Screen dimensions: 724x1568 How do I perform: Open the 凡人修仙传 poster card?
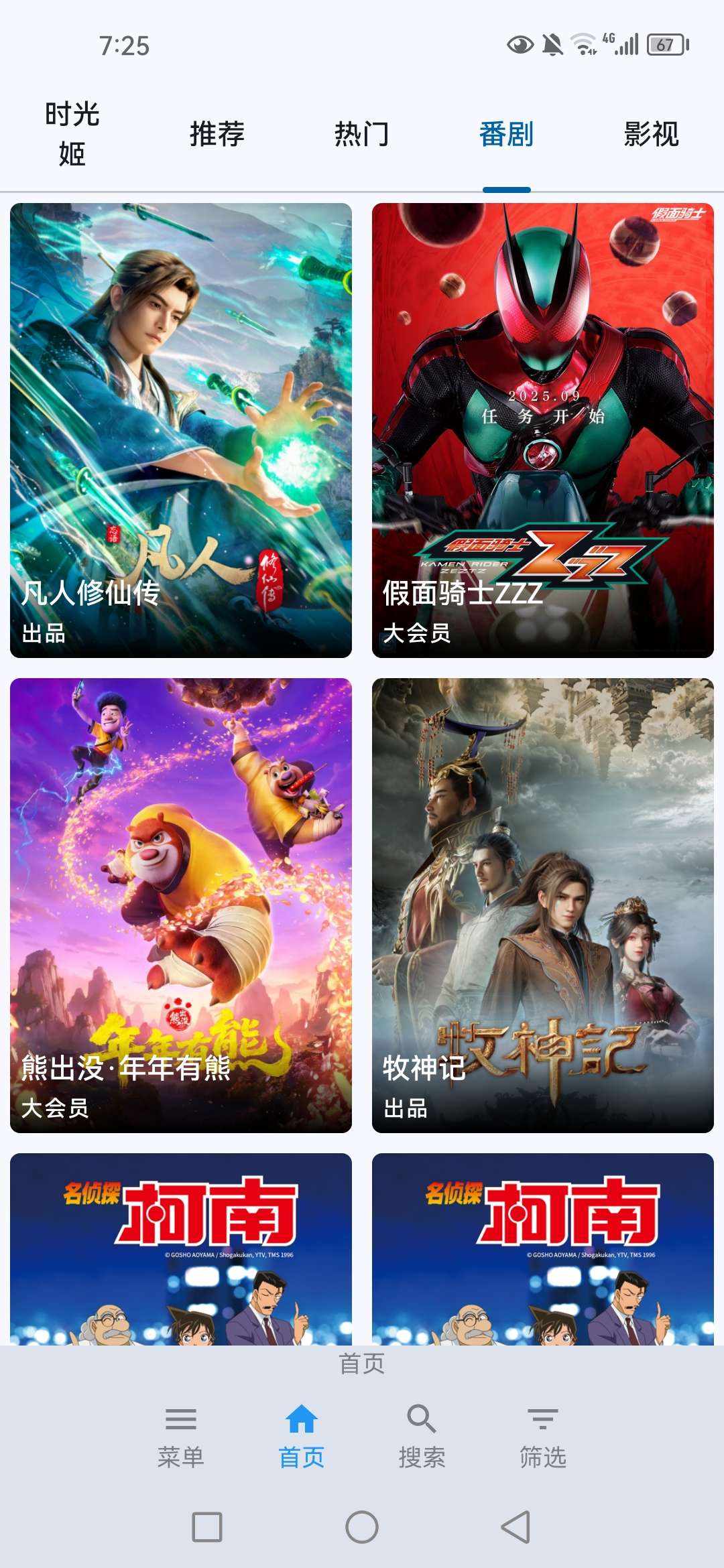coord(181,430)
